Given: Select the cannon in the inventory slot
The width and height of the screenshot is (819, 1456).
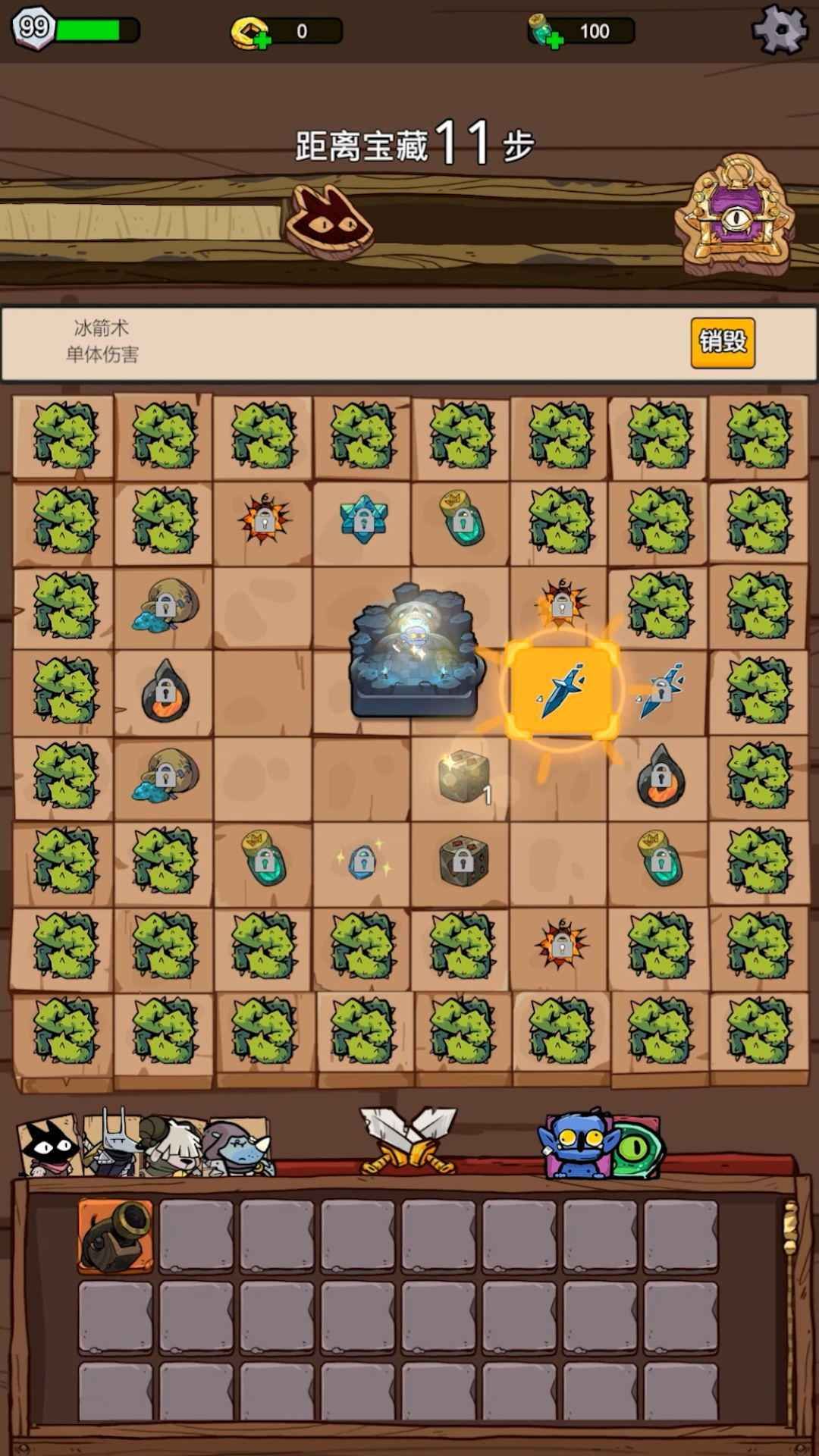Looking at the screenshot, I should click(115, 1234).
